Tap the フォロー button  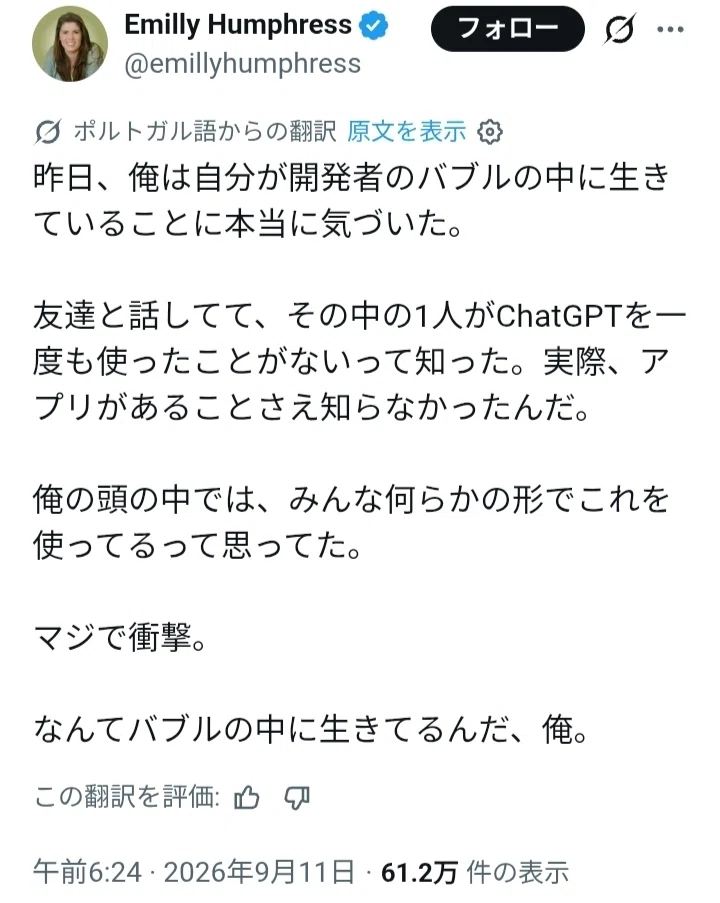click(507, 29)
